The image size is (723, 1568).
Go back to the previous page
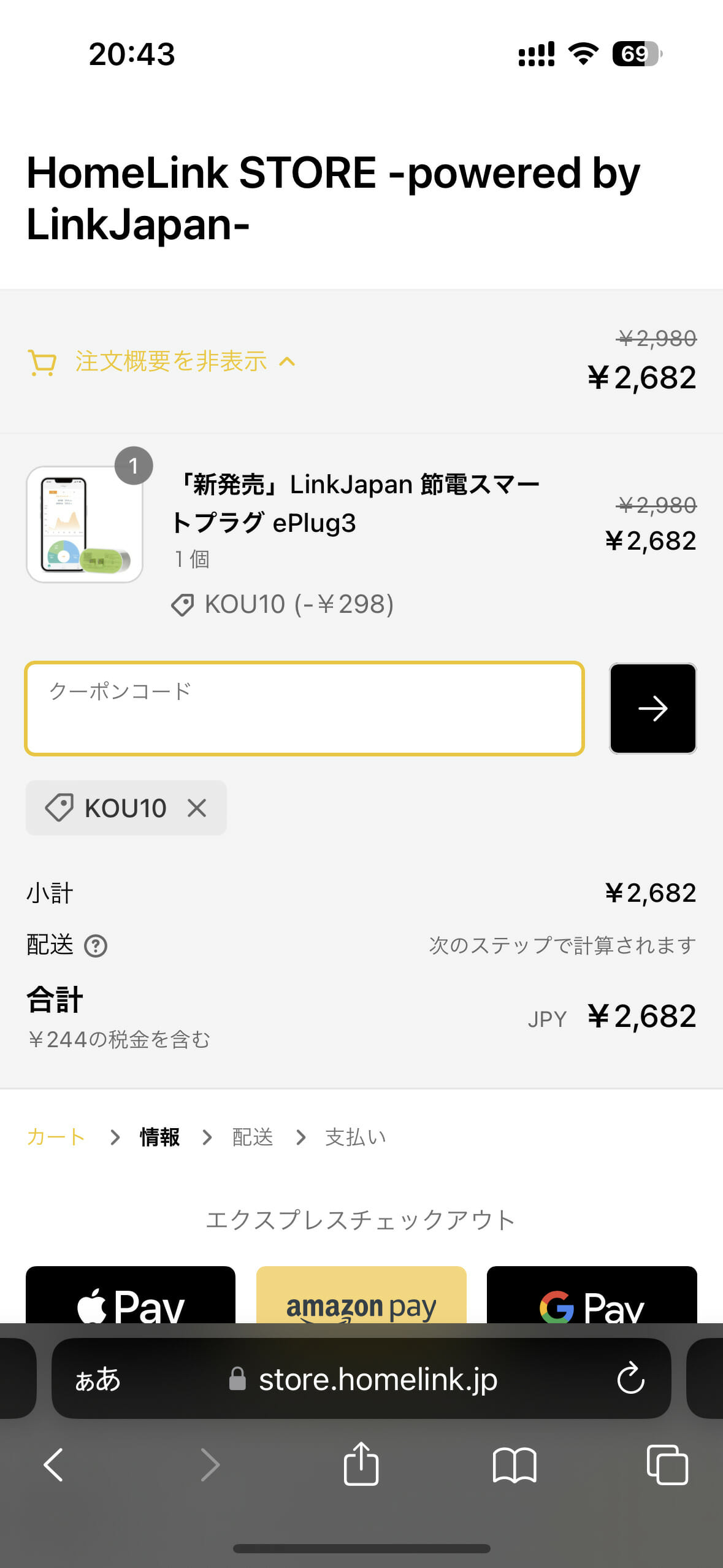tap(54, 1465)
